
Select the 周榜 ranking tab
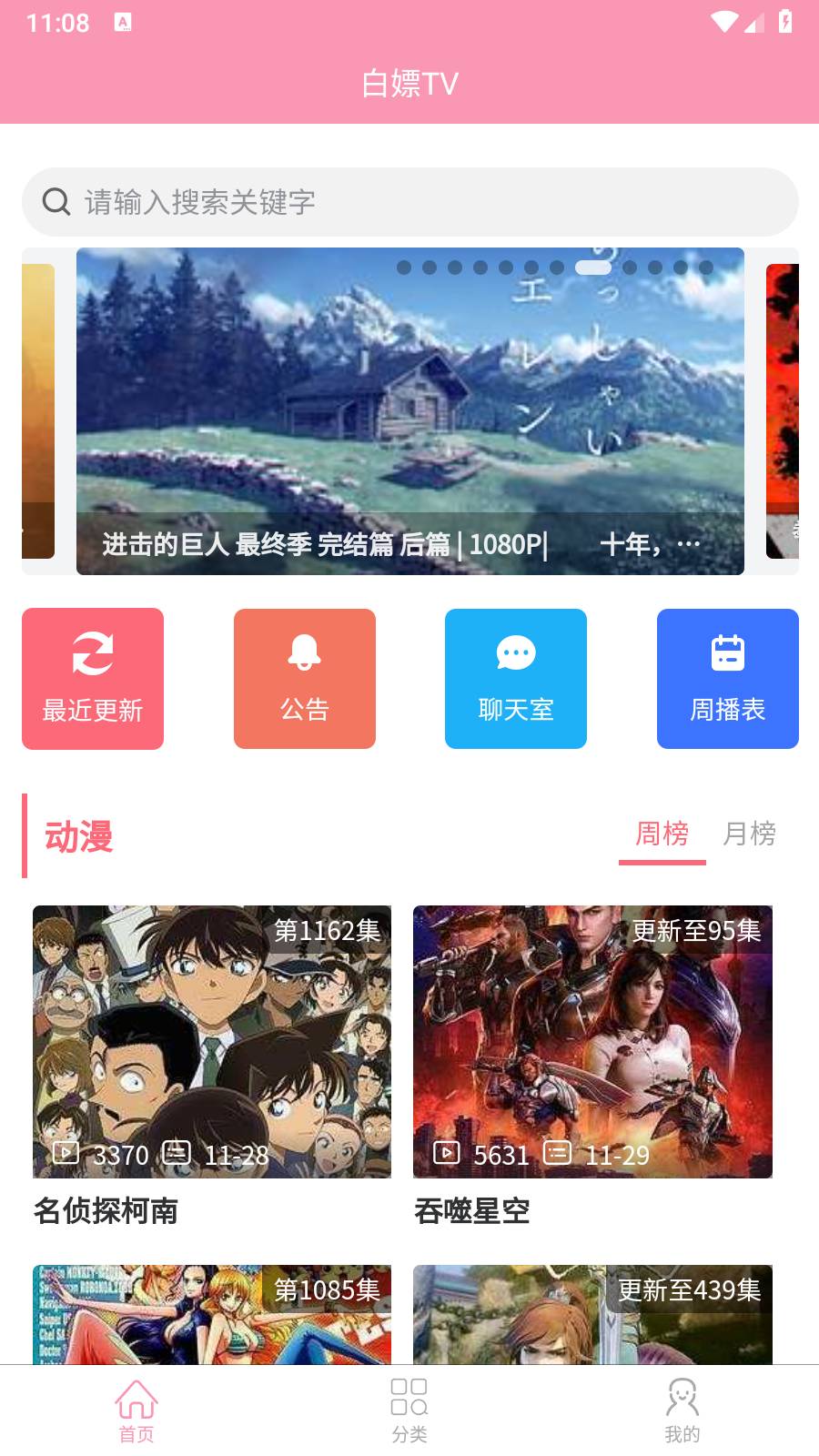click(x=662, y=834)
